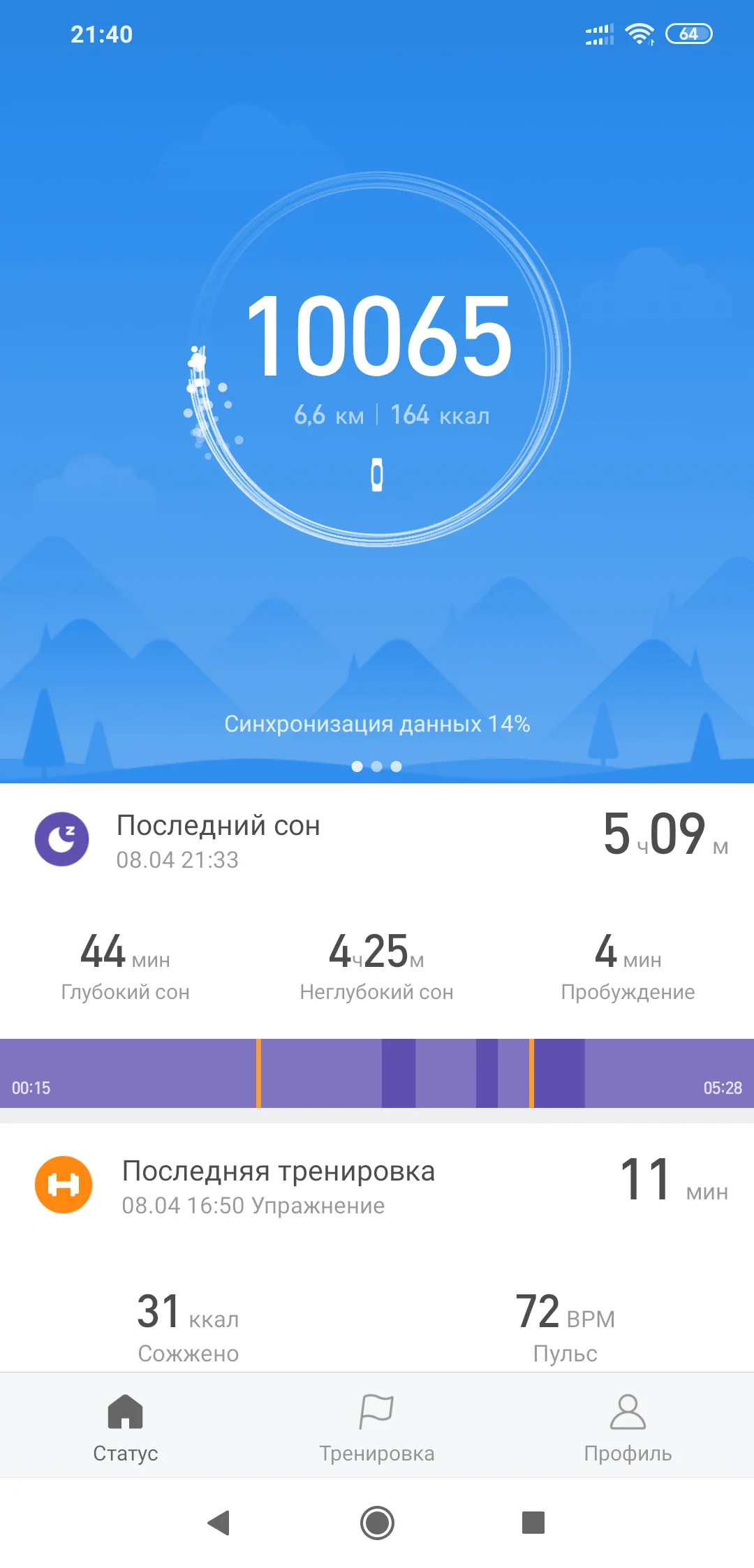Image resolution: width=754 pixels, height=1568 pixels.
Task: Tap the Синхронизация данных progress text
Action: (x=377, y=725)
